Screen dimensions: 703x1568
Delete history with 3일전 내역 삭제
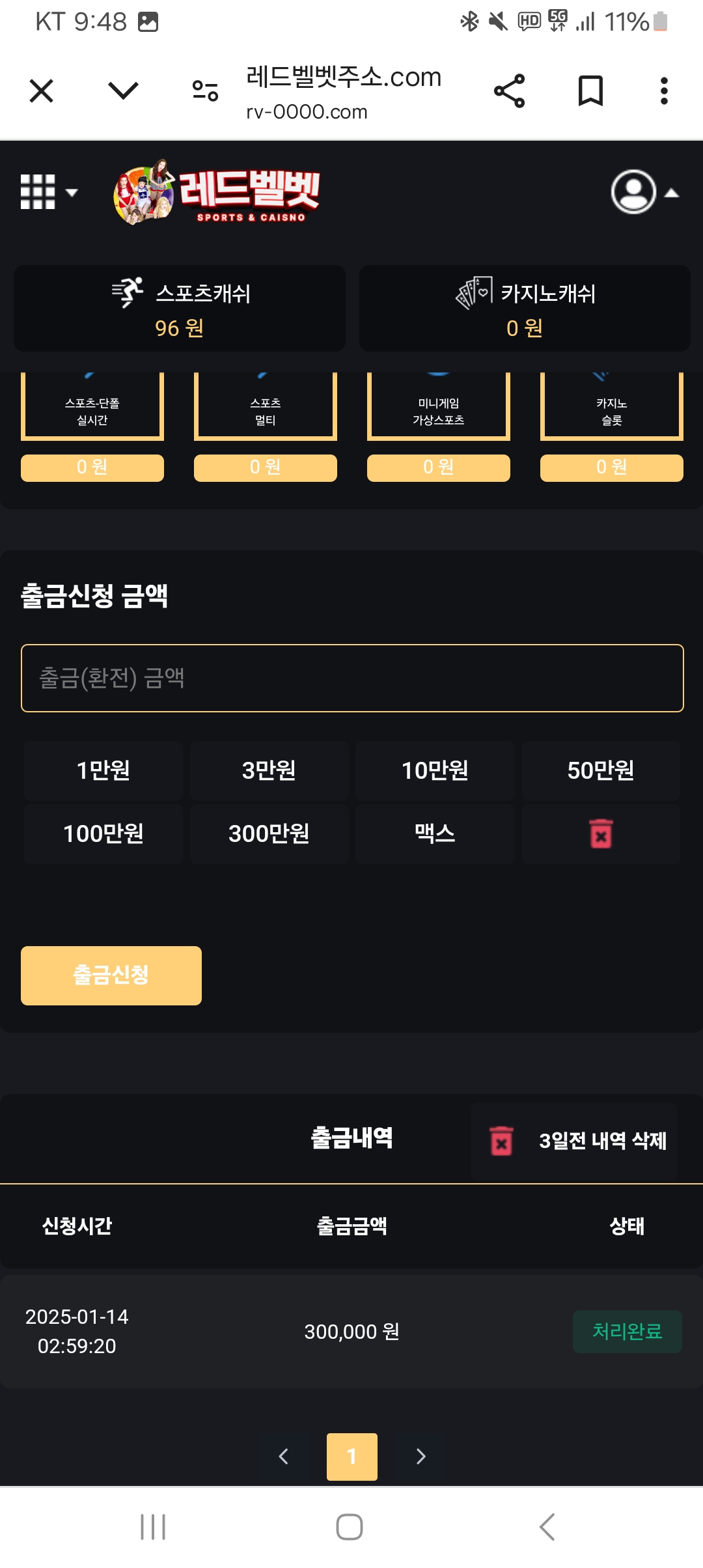(x=574, y=1141)
